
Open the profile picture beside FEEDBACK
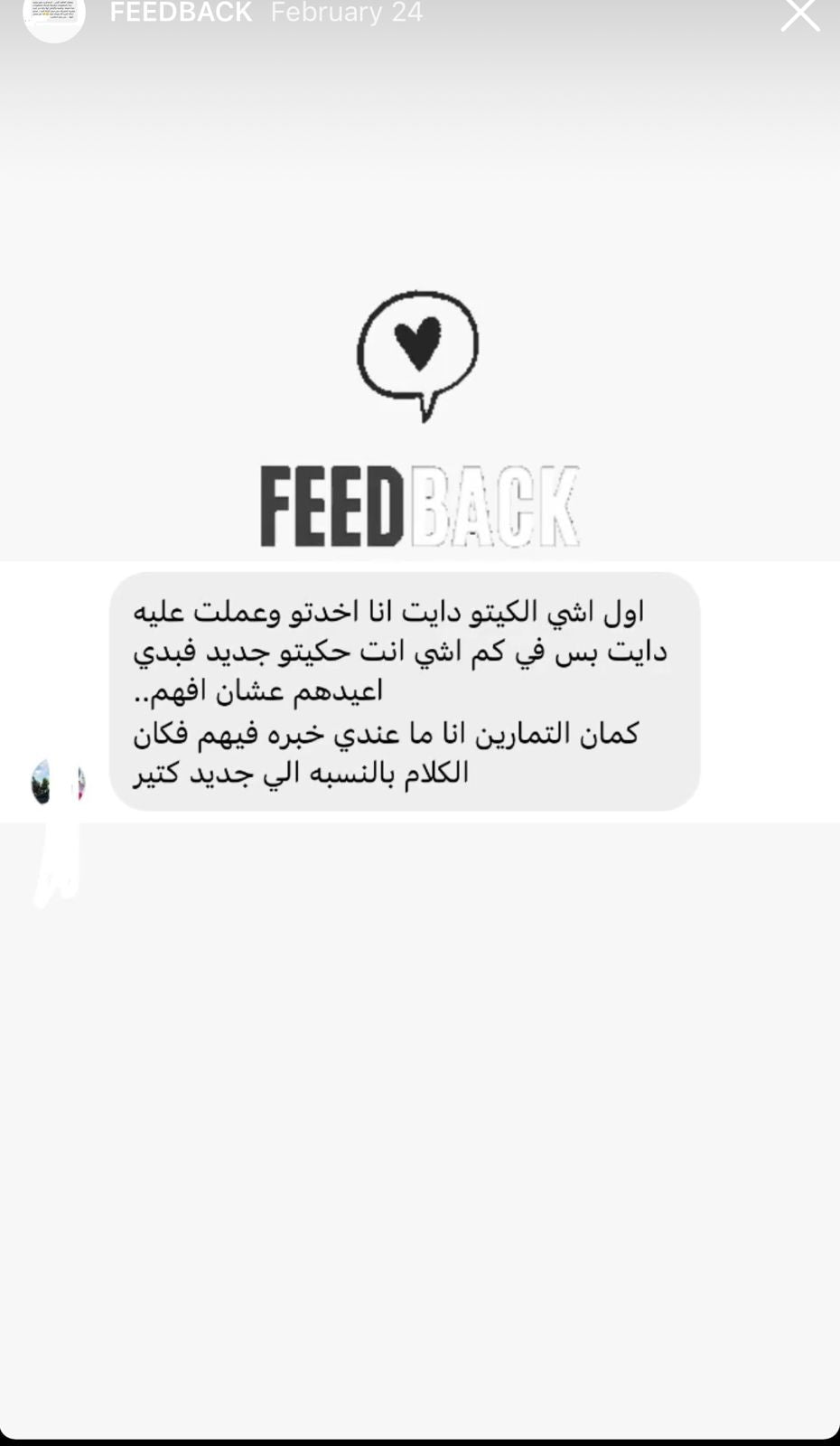pos(54,16)
